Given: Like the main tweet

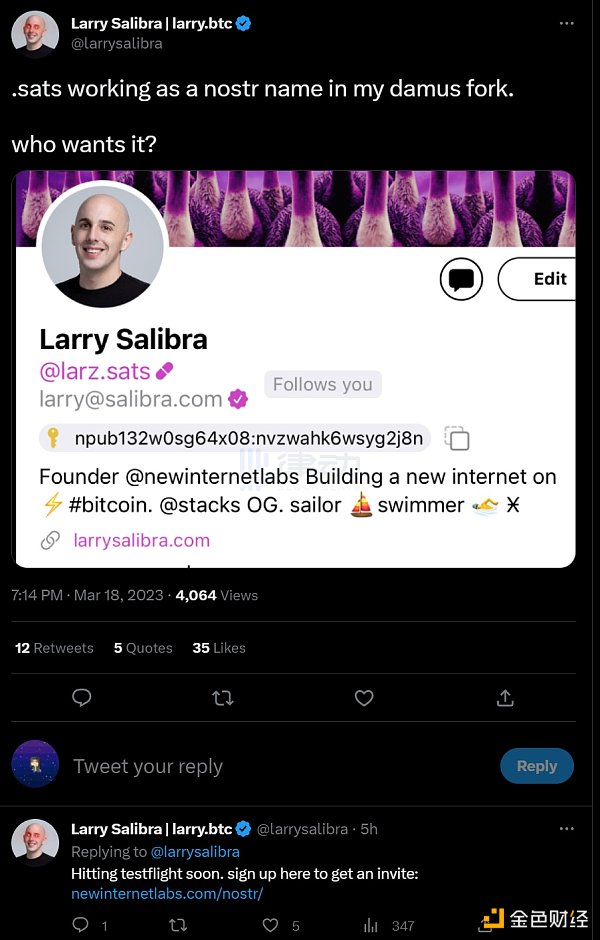Looking at the screenshot, I should point(364,698).
